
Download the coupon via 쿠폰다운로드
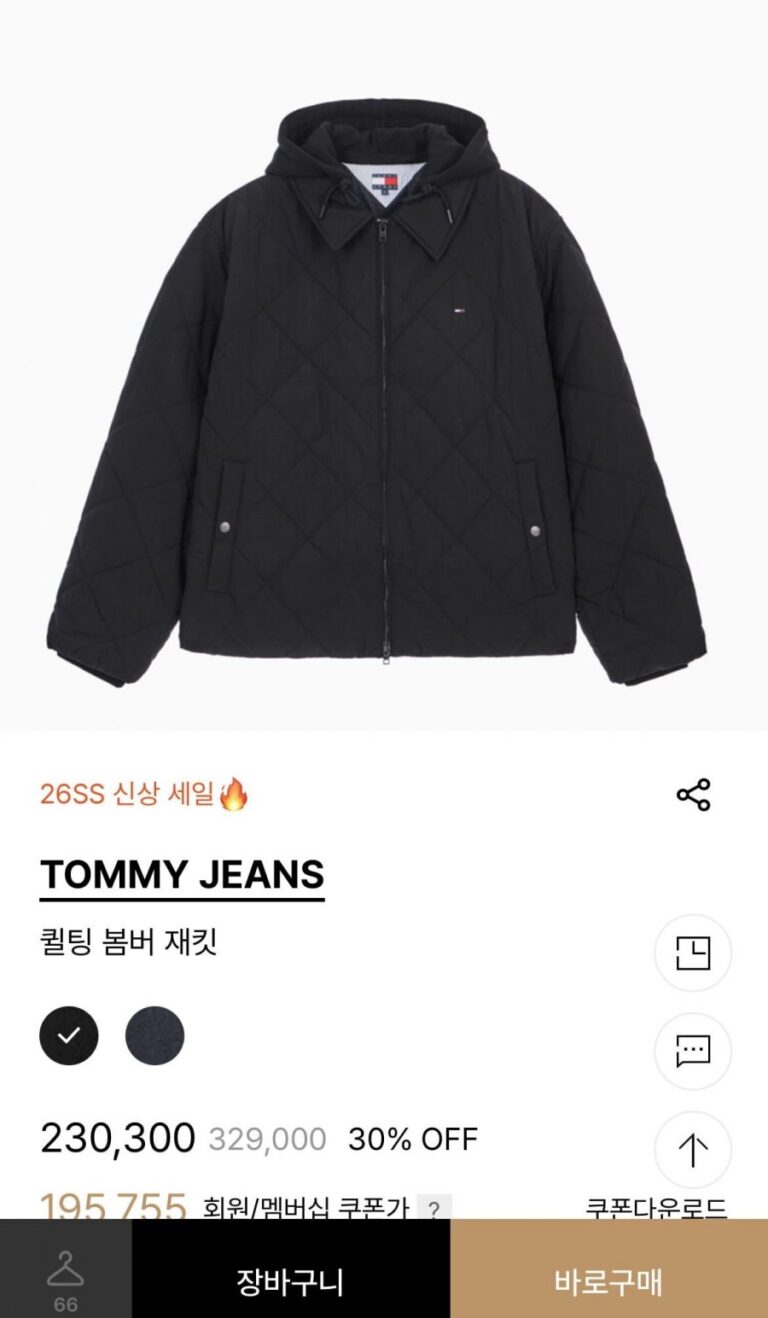[x=656, y=1208]
